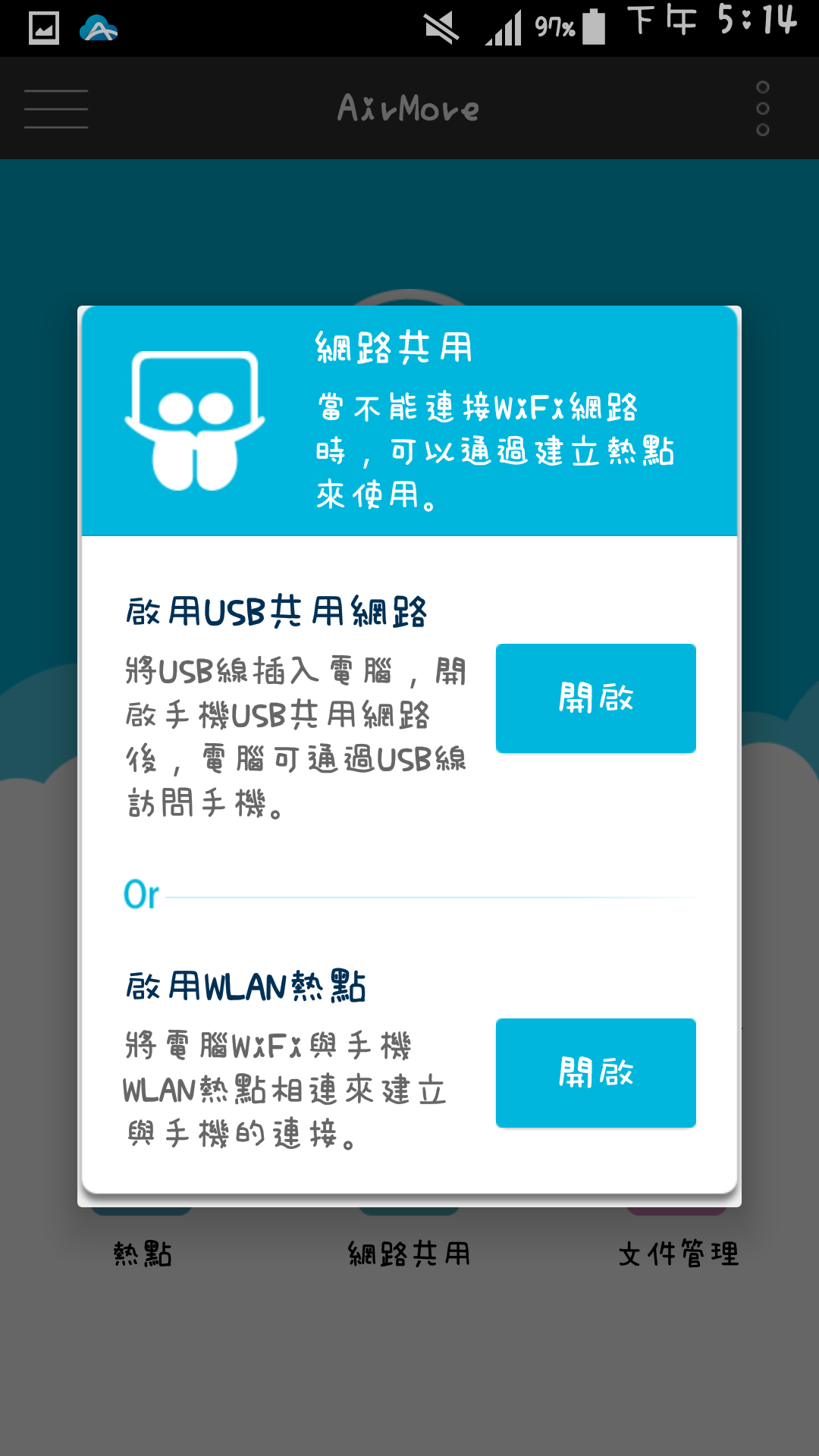Tap 開啟 to enable the WLAN hotspot (WLAN熱點)

click(595, 1072)
